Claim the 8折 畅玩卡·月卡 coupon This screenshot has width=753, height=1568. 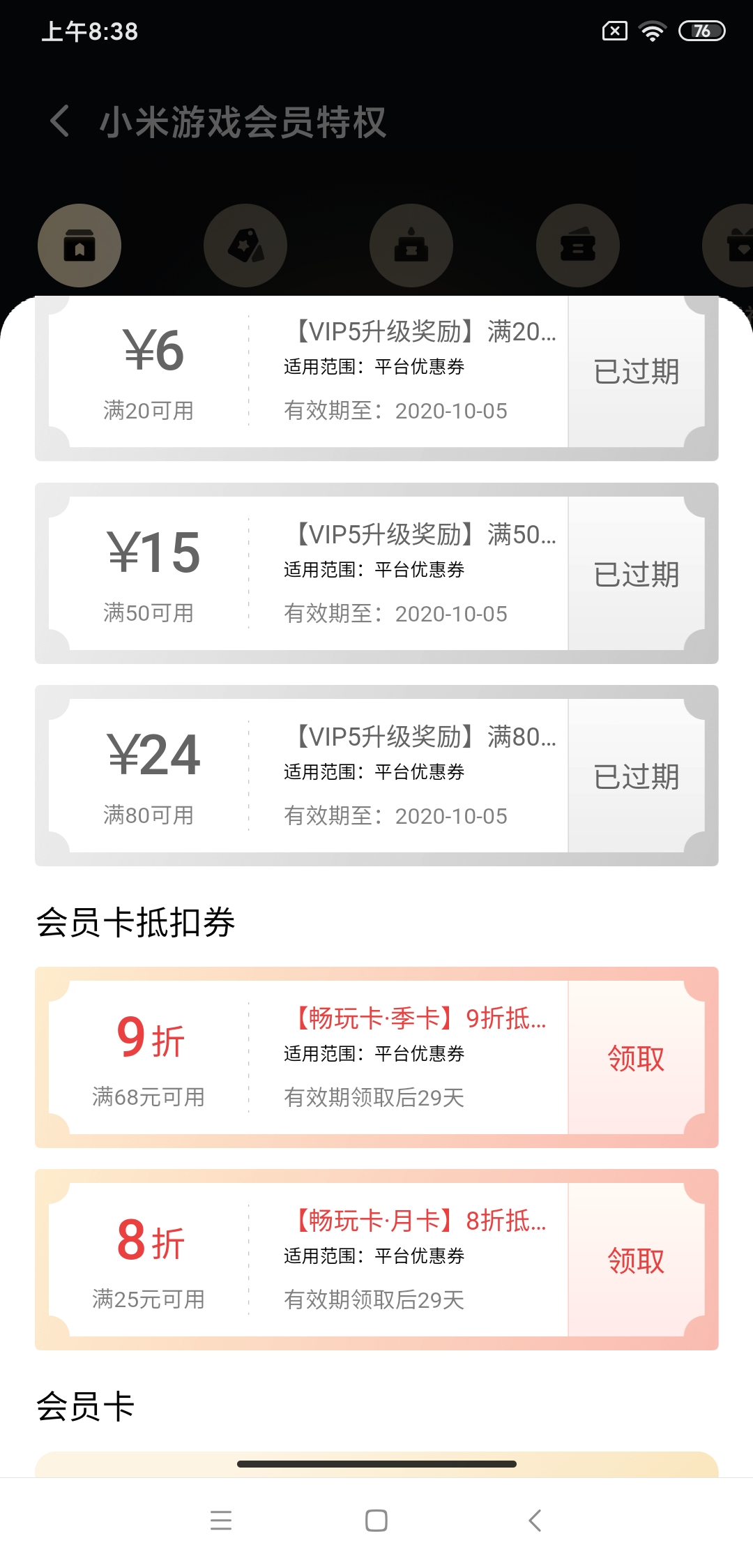tap(636, 1260)
